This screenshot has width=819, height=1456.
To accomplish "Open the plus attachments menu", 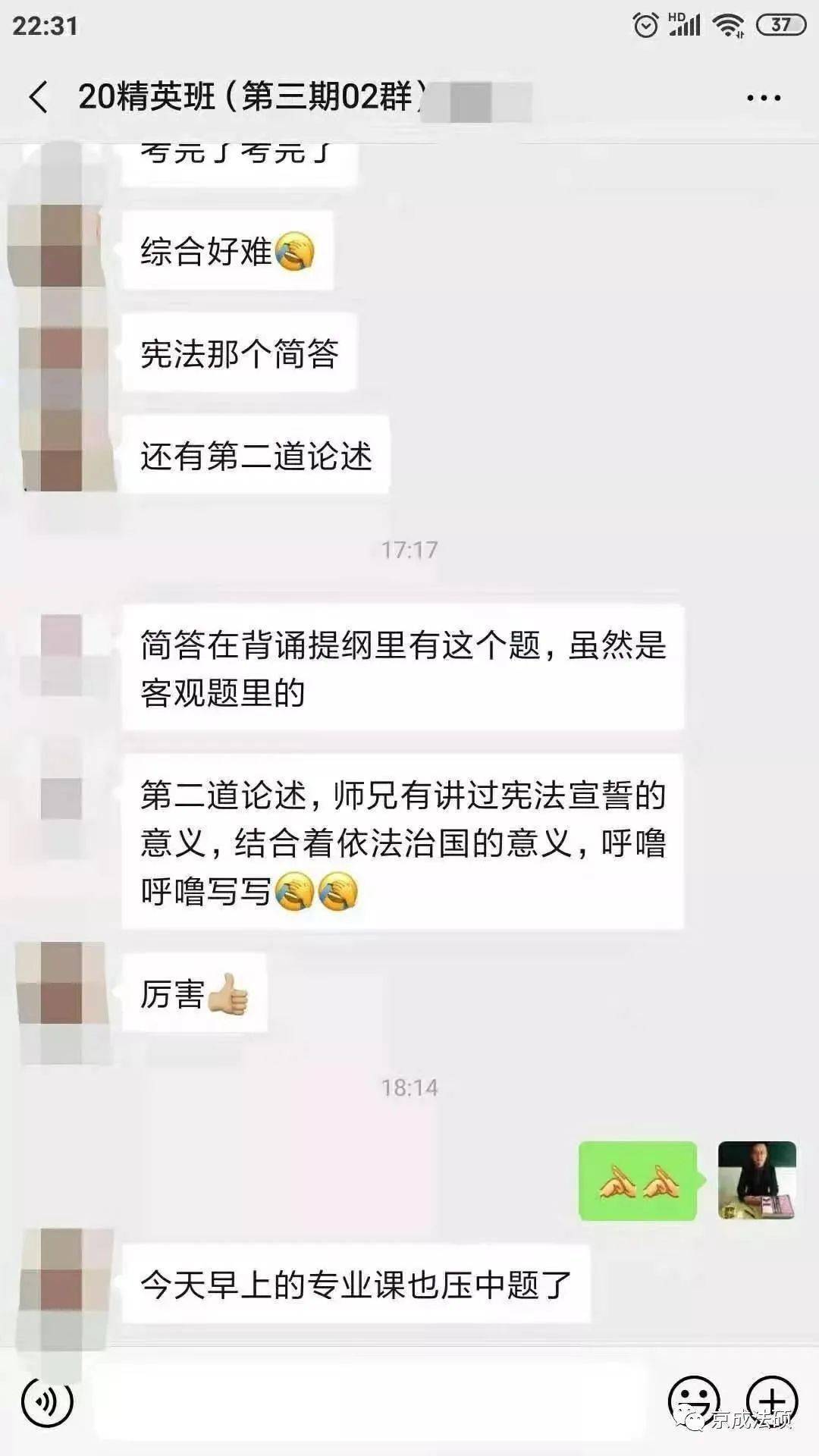I will pyautogui.click(x=772, y=1401).
